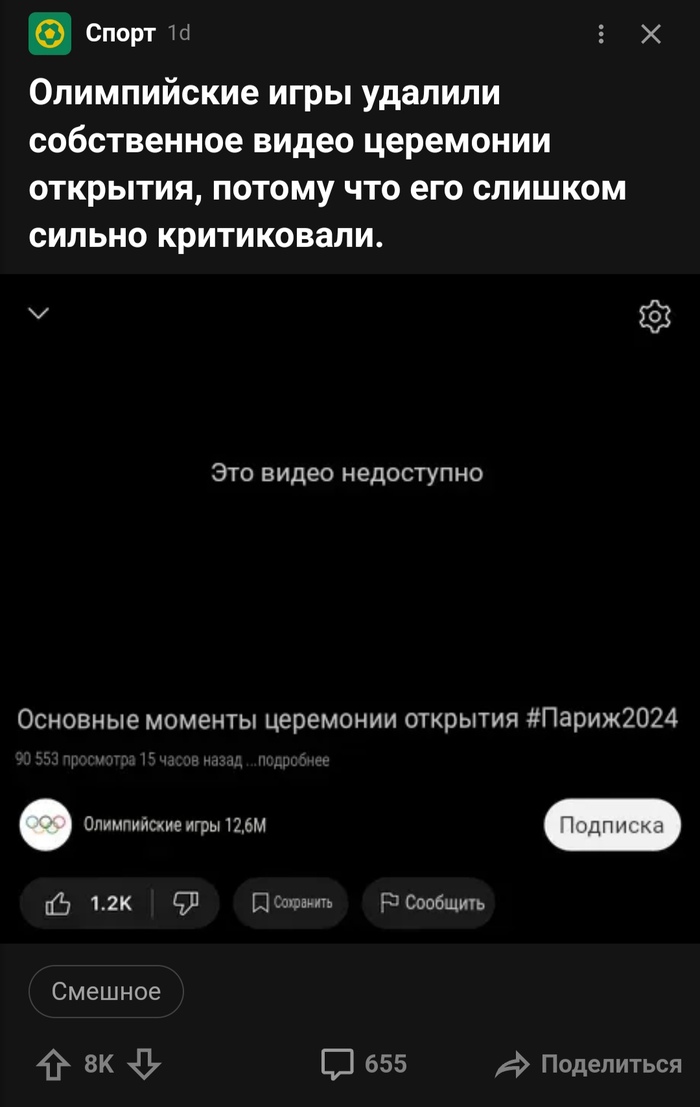The width and height of the screenshot is (700, 1107).
Task: Close this post view
Action: (x=651, y=35)
